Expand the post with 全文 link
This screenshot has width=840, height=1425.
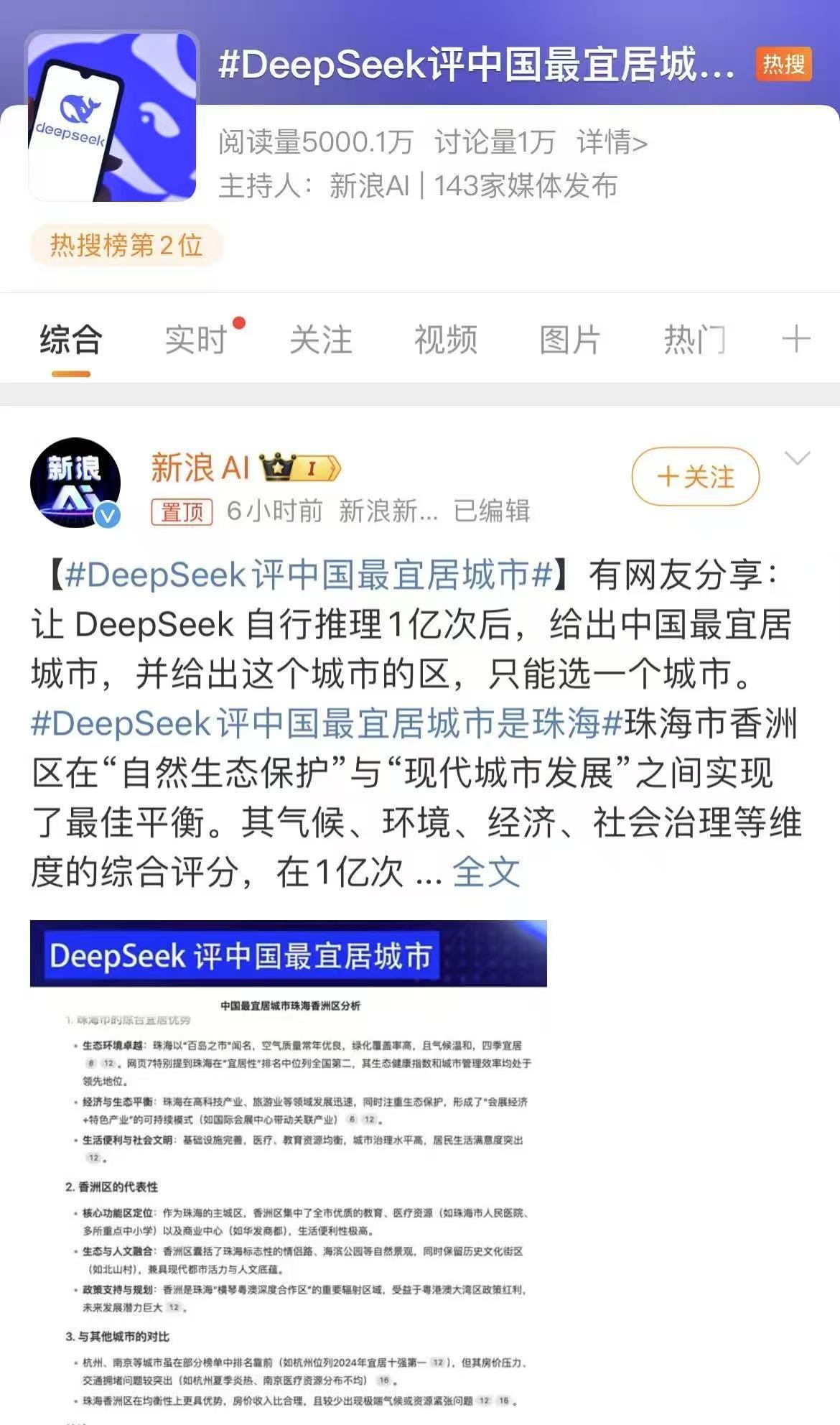[x=486, y=872]
